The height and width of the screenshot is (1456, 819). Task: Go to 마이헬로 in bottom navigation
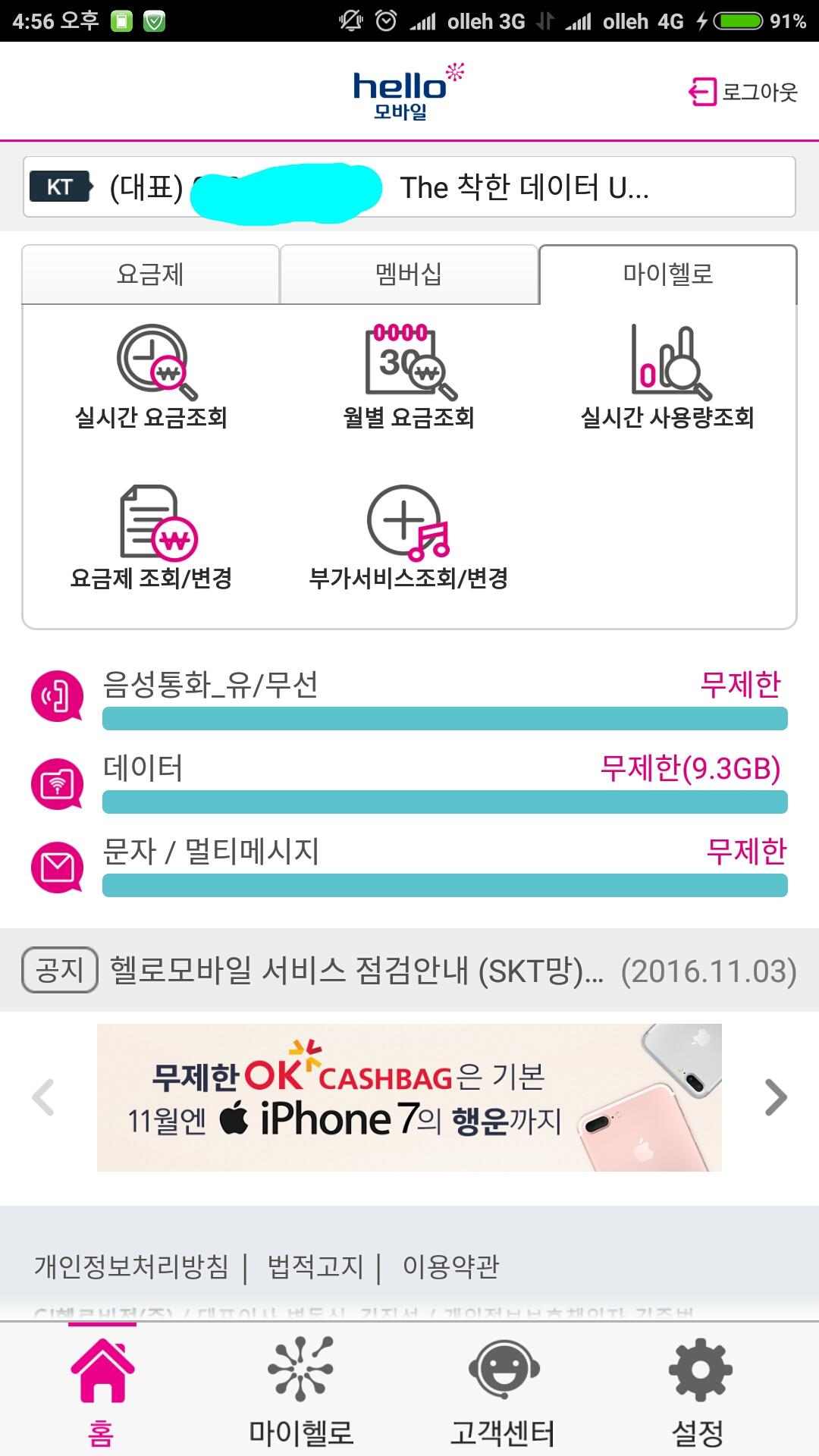tap(301, 1390)
